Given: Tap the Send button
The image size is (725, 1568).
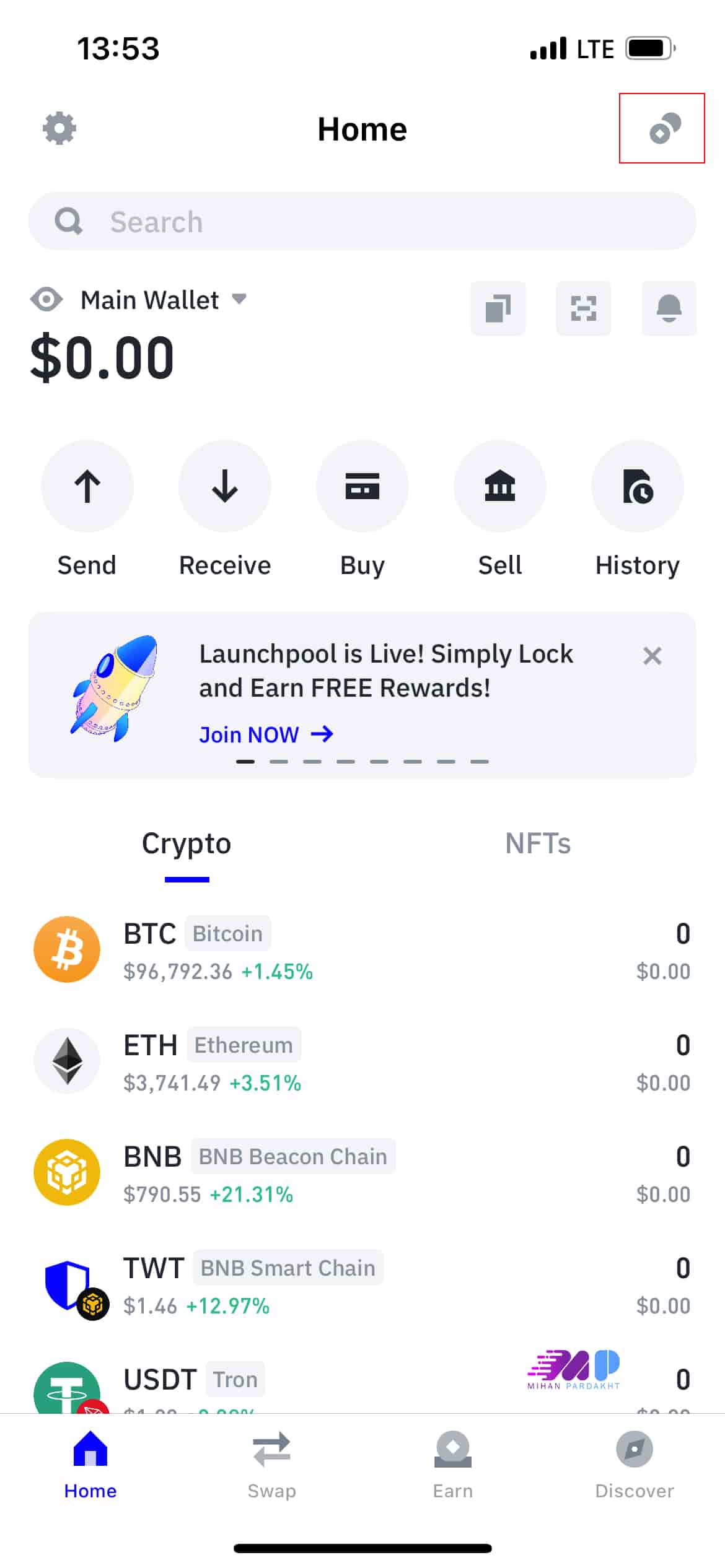Looking at the screenshot, I should (87, 487).
